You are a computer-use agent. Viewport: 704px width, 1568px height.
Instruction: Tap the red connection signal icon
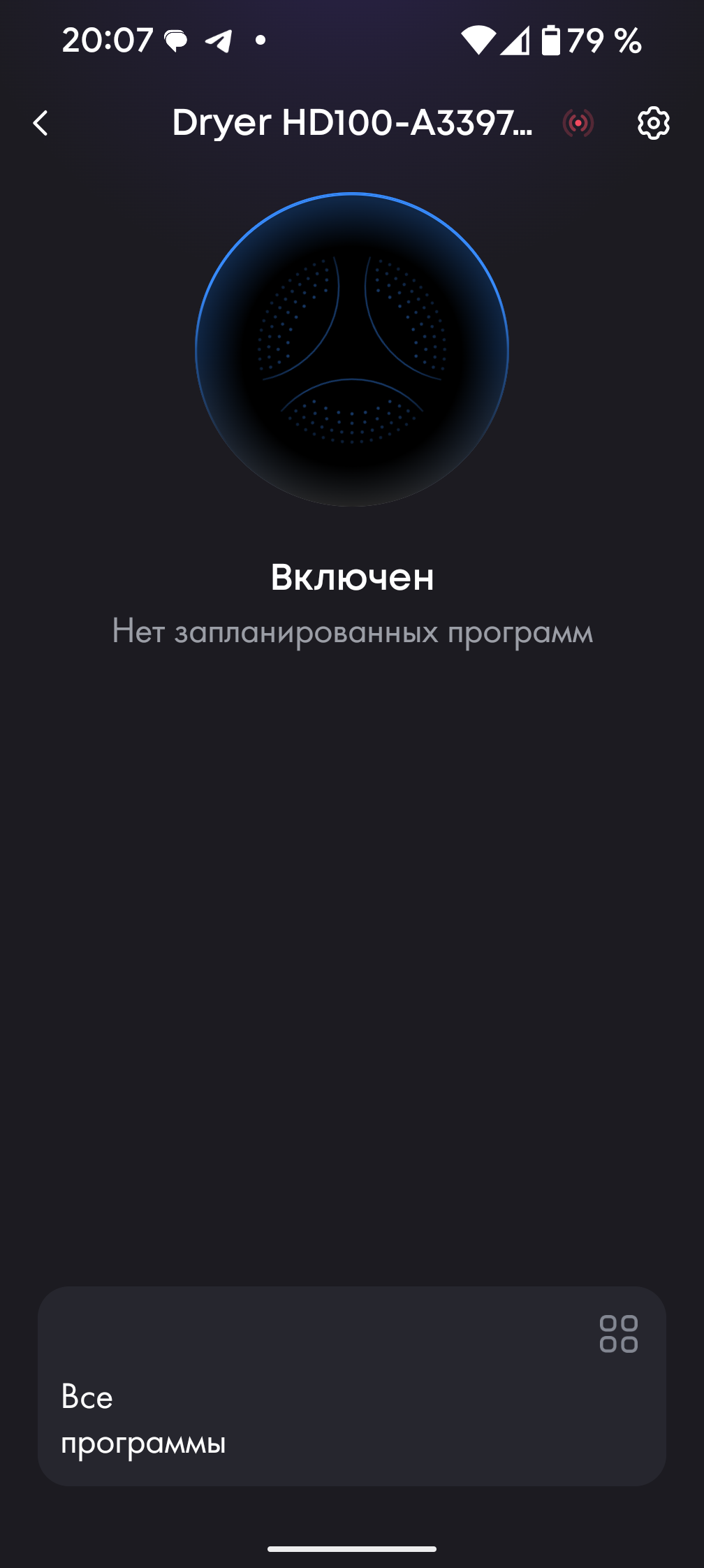(578, 124)
